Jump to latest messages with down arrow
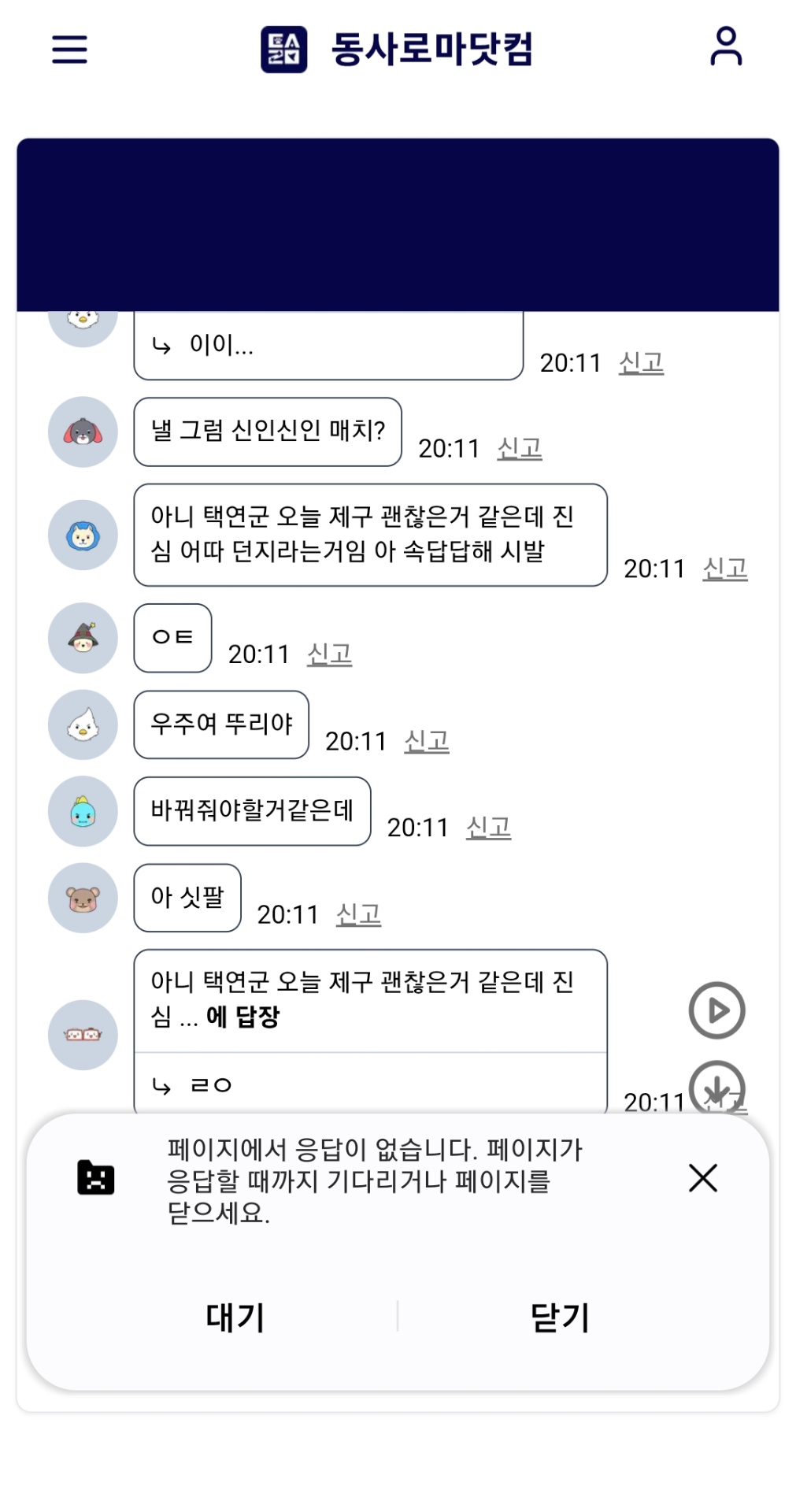Screen dimensions: 796x1512 [x=716, y=1087]
